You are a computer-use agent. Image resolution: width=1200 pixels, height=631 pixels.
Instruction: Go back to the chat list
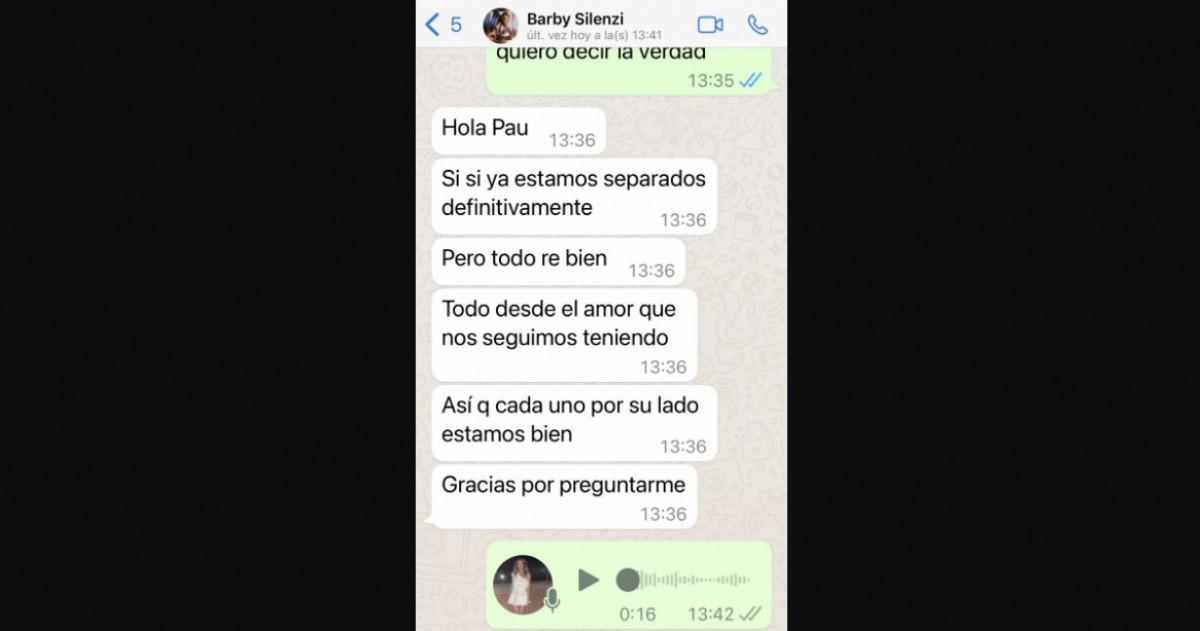[x=441, y=24]
